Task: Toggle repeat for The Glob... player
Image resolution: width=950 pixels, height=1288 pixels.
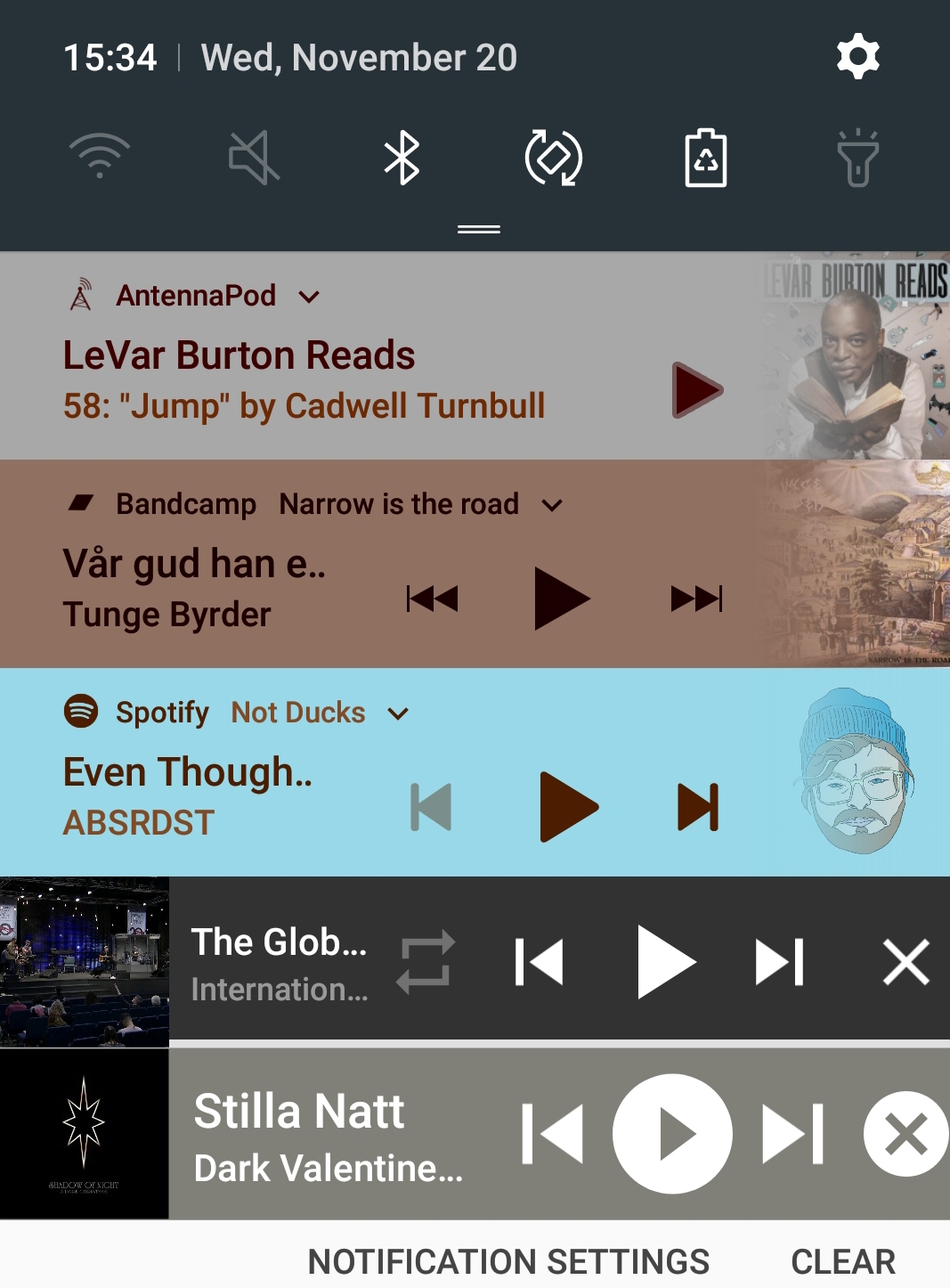Action: tap(426, 962)
